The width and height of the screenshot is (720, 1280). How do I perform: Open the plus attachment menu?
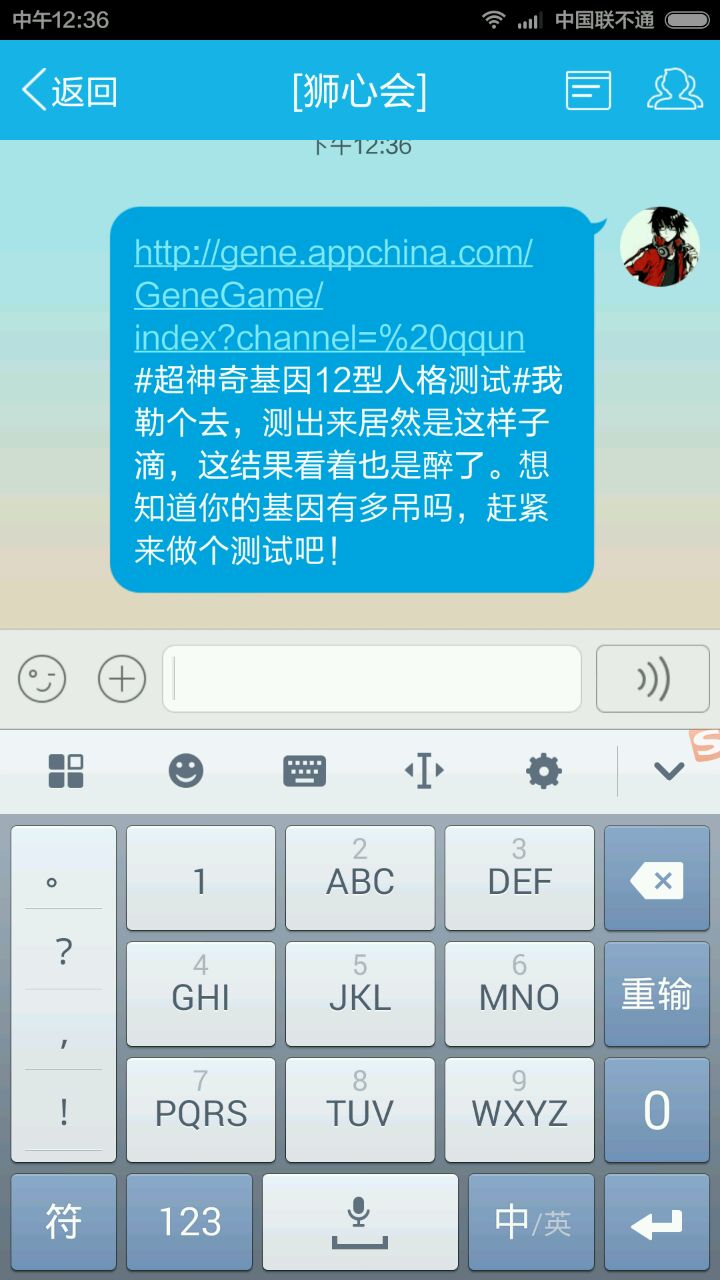pos(122,680)
